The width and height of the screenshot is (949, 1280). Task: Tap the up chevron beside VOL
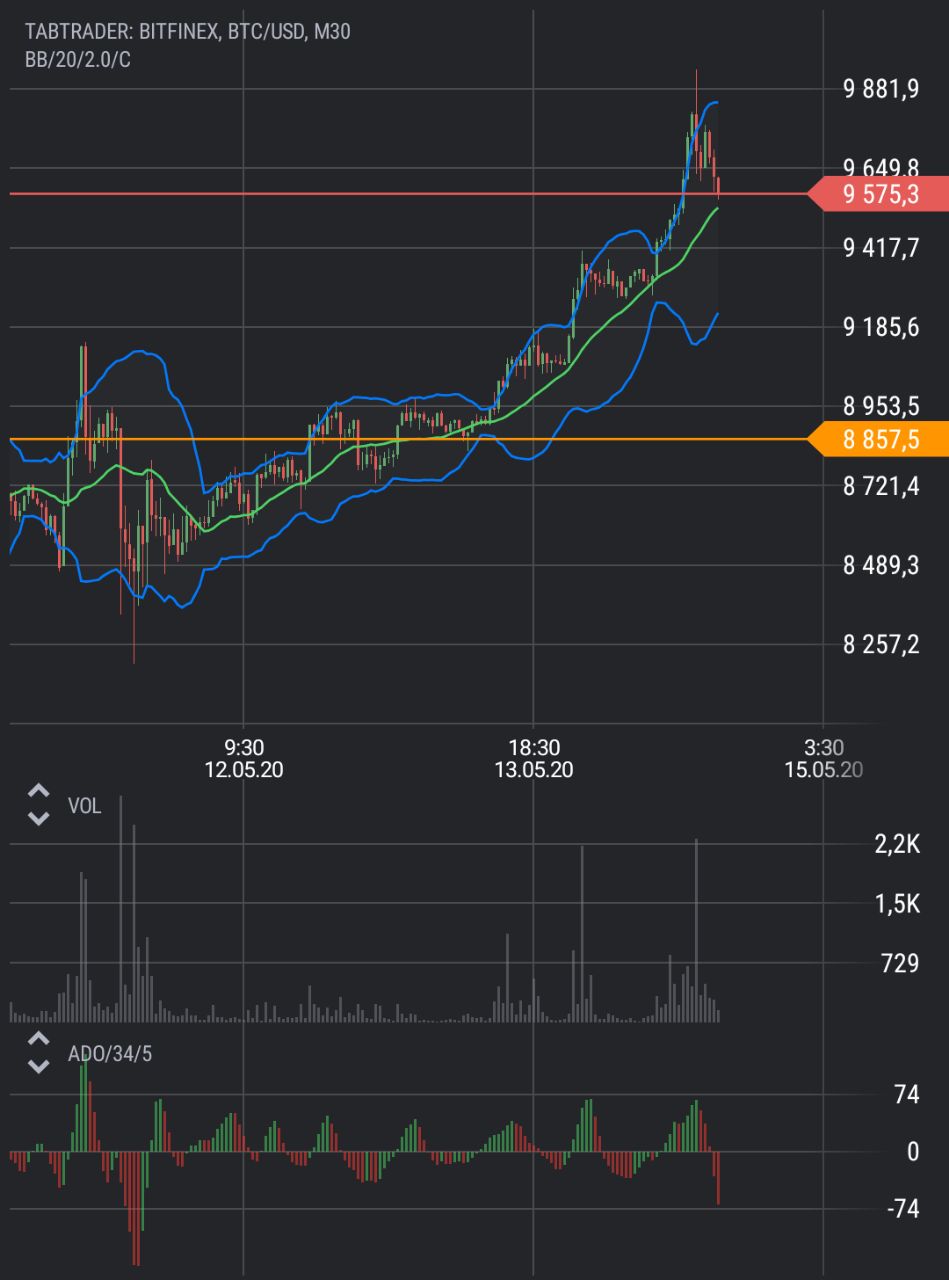(x=38, y=791)
